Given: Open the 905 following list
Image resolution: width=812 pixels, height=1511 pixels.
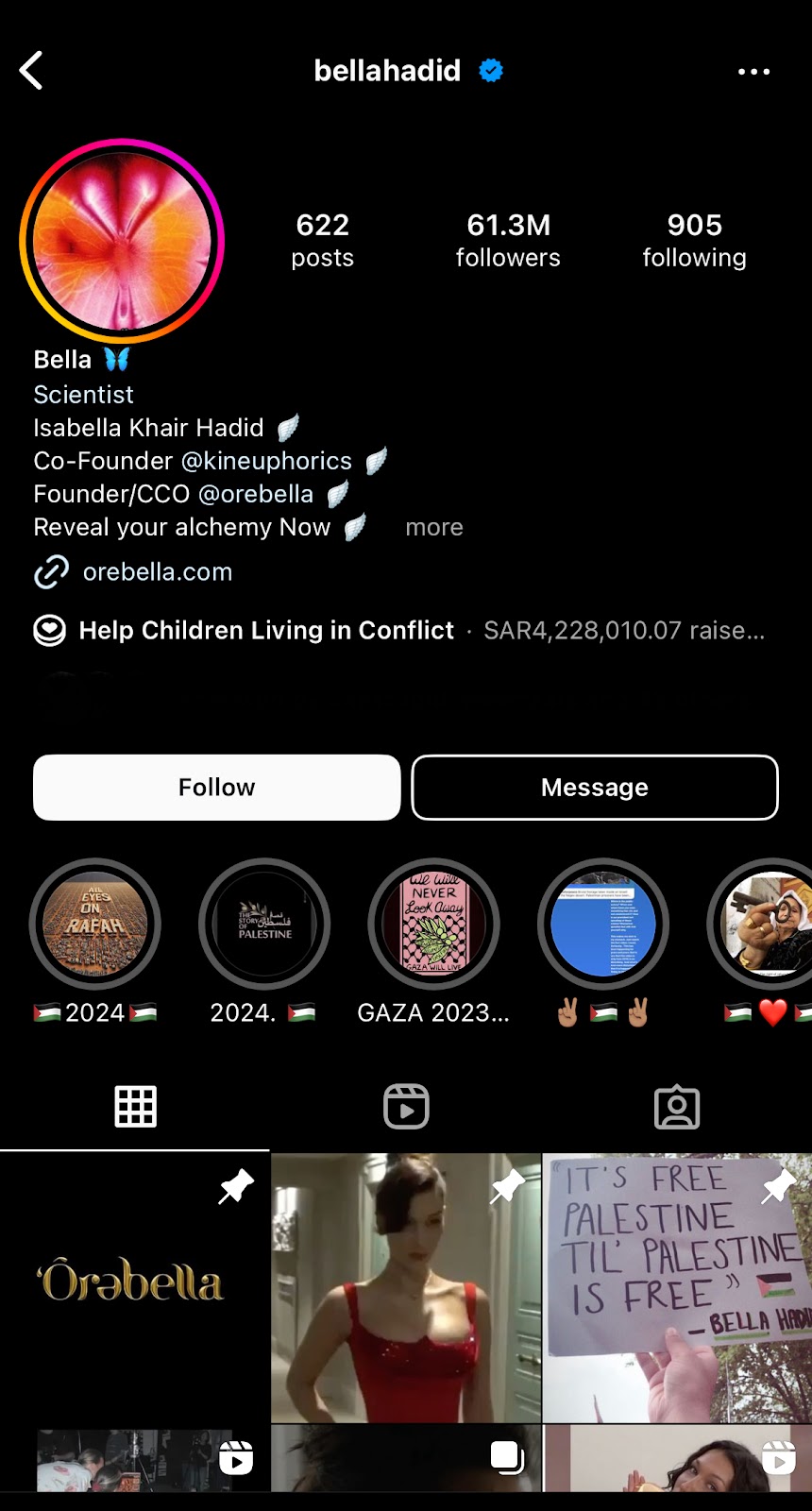Looking at the screenshot, I should (694, 240).
